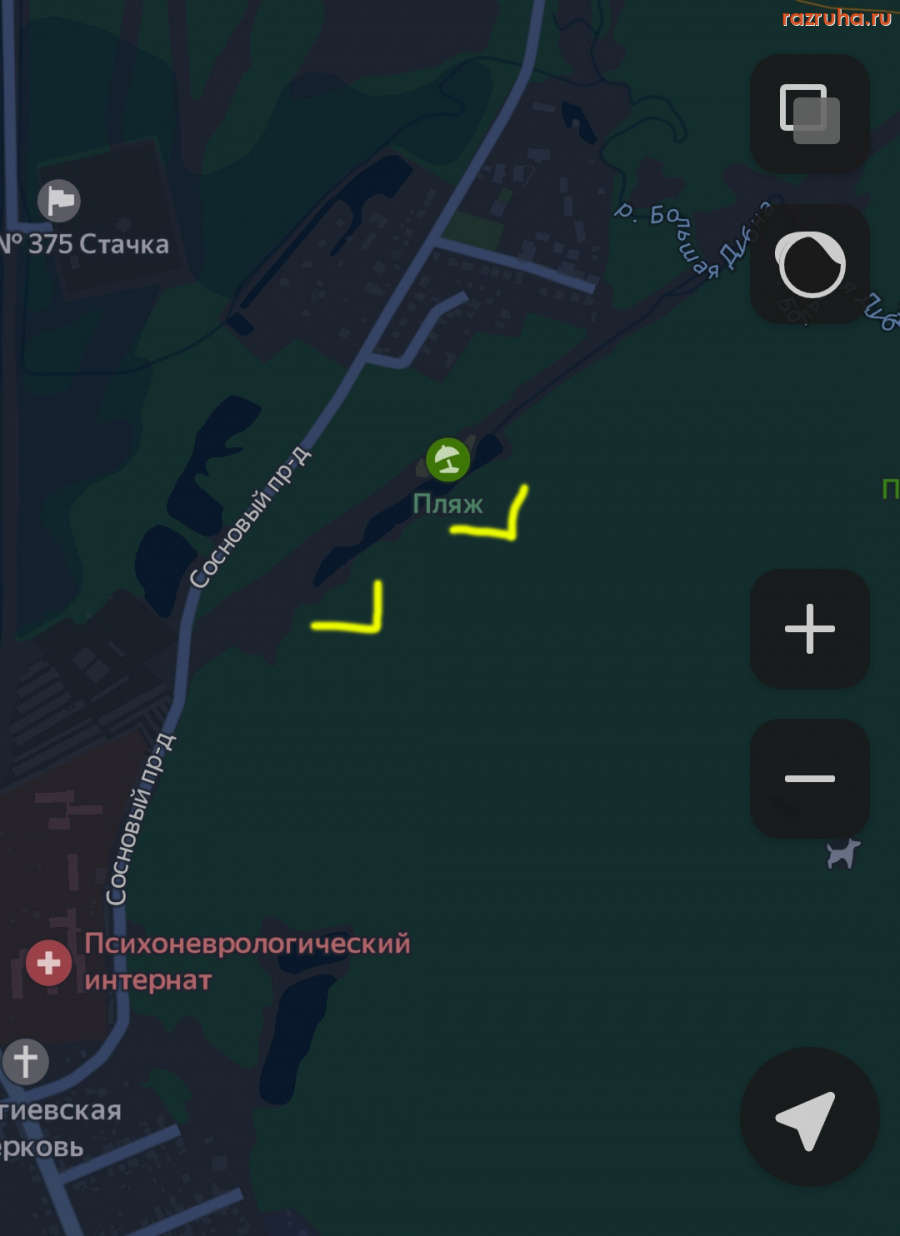Open the Пляж beach marker
The height and width of the screenshot is (1236, 900).
tap(447, 460)
